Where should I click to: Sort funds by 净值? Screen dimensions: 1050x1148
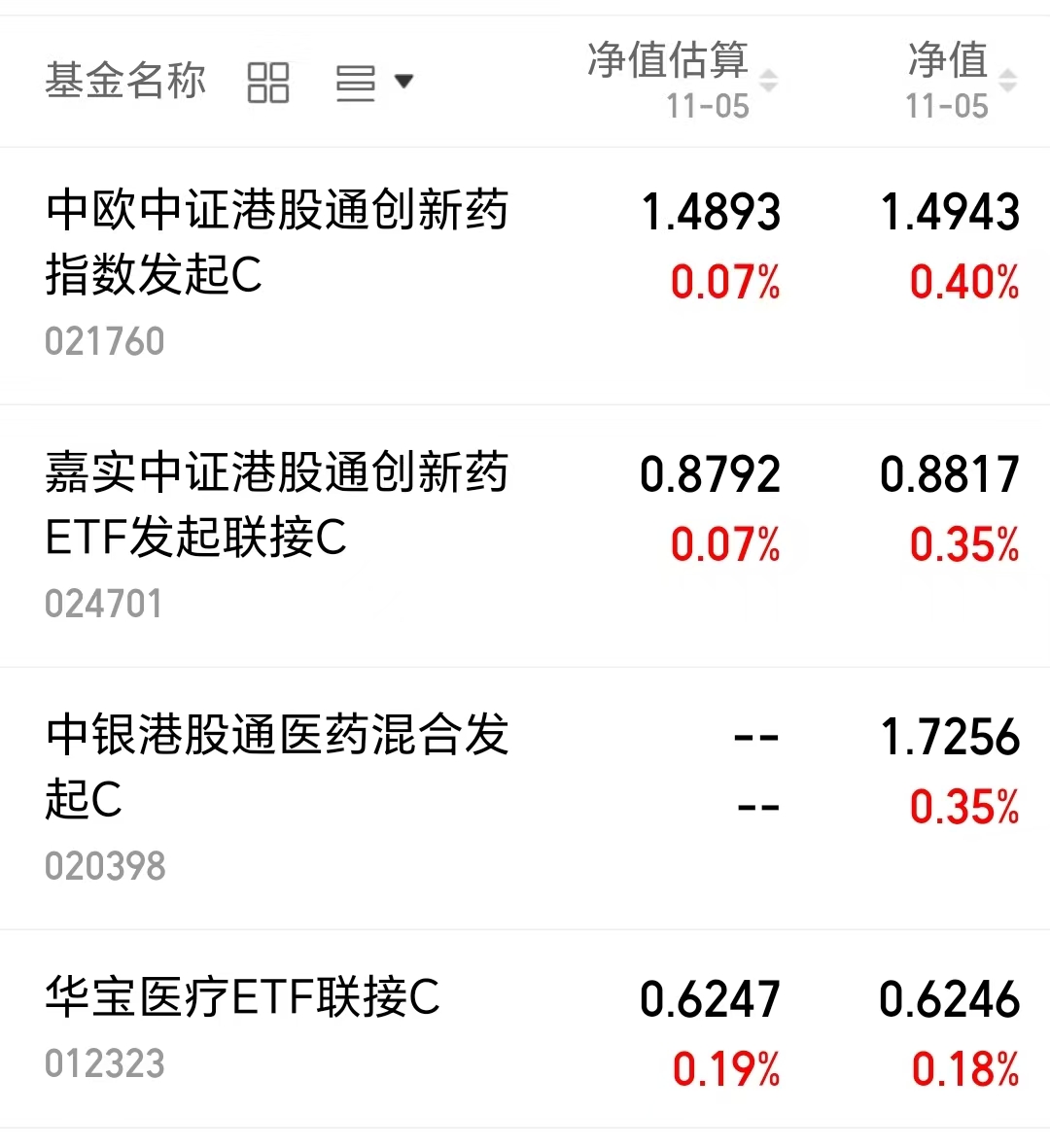pyautogui.click(x=959, y=78)
